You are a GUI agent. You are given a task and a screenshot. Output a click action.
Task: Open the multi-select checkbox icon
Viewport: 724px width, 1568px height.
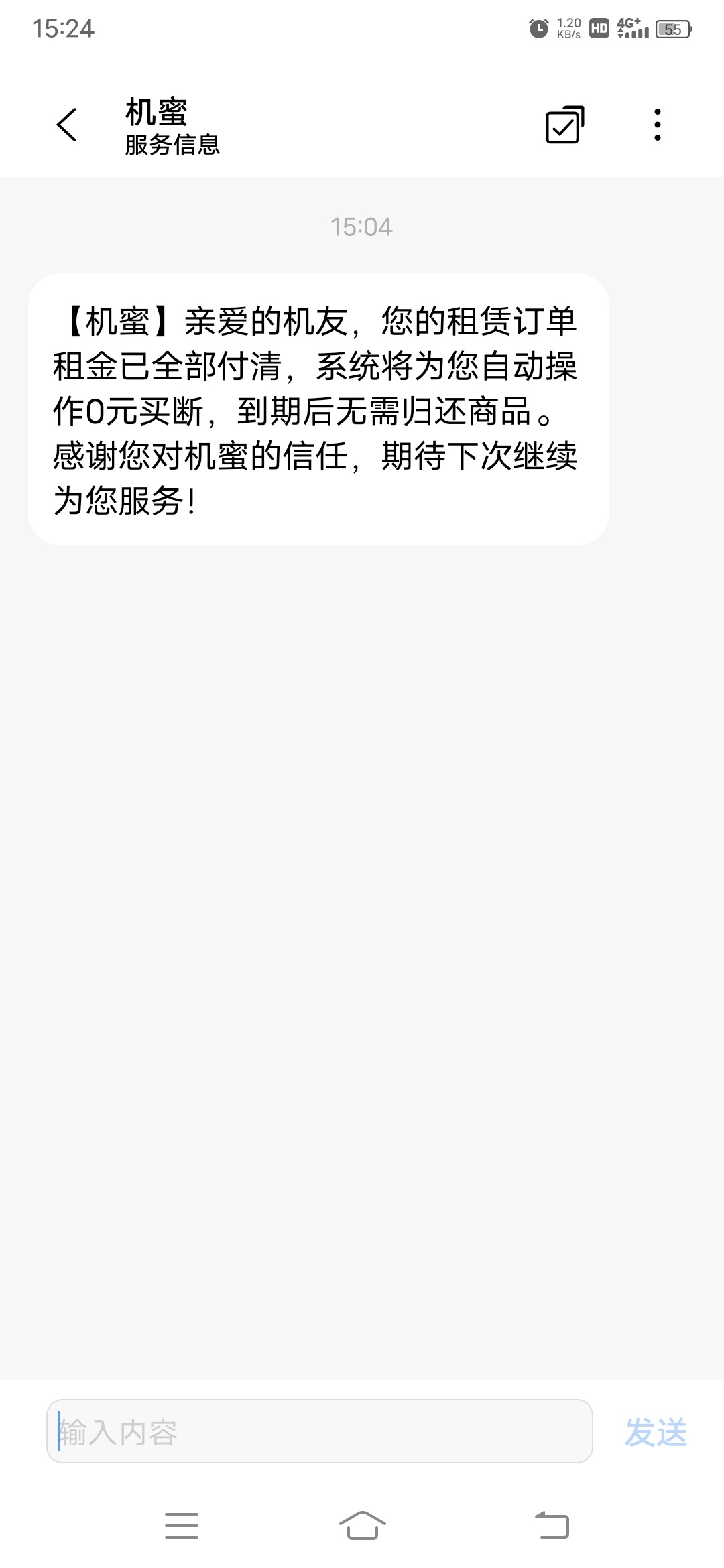click(x=564, y=125)
